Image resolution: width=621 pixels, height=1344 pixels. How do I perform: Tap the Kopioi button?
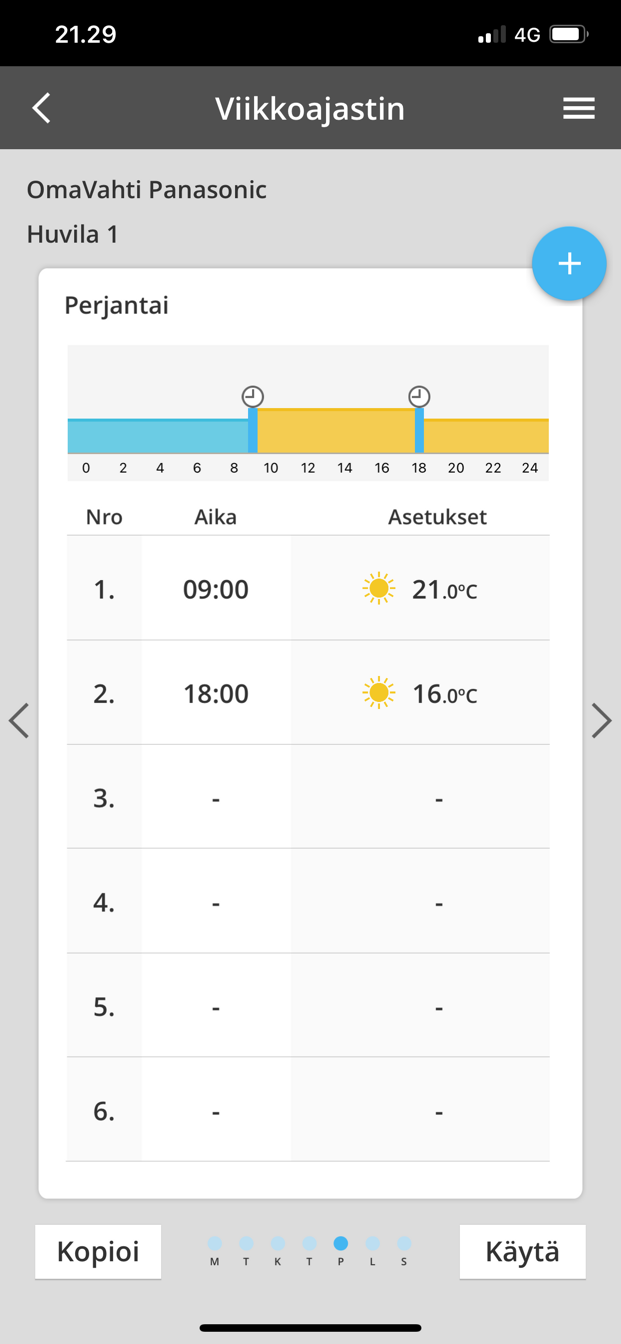98,1251
